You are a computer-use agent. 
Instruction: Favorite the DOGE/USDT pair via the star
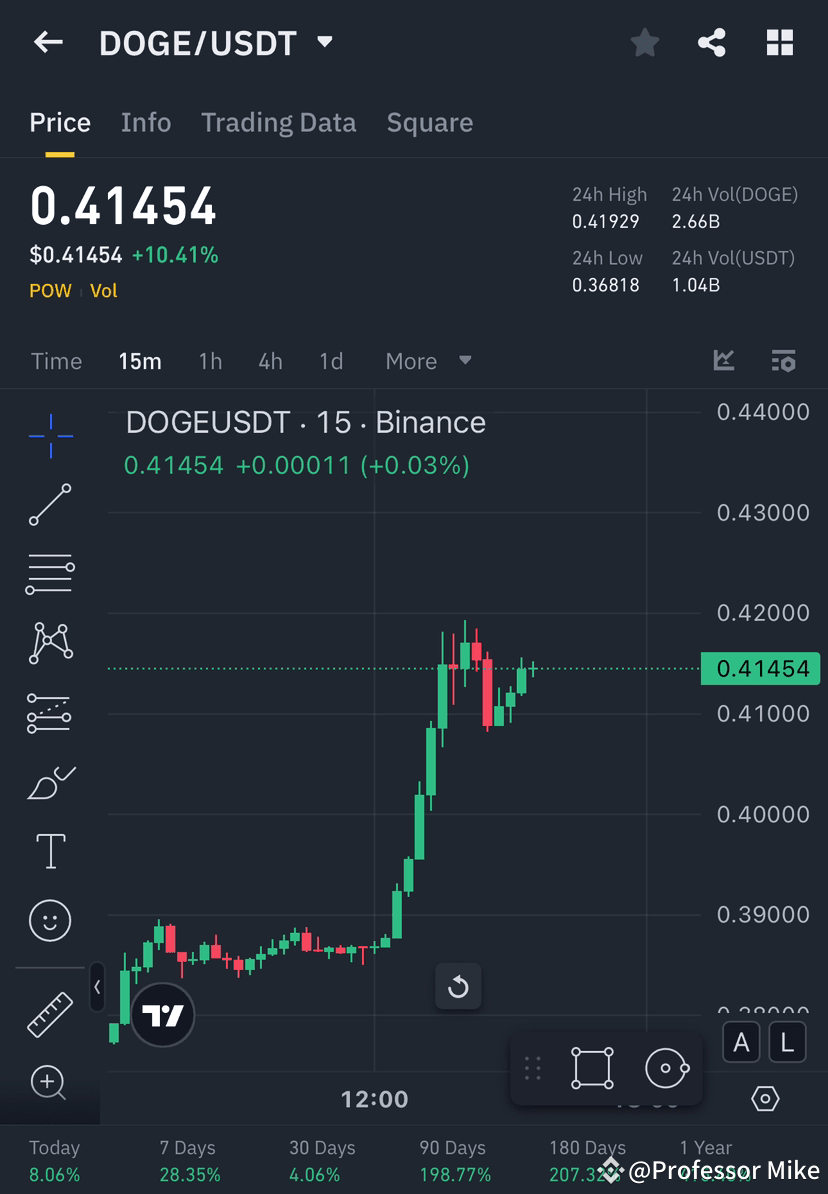[x=645, y=42]
